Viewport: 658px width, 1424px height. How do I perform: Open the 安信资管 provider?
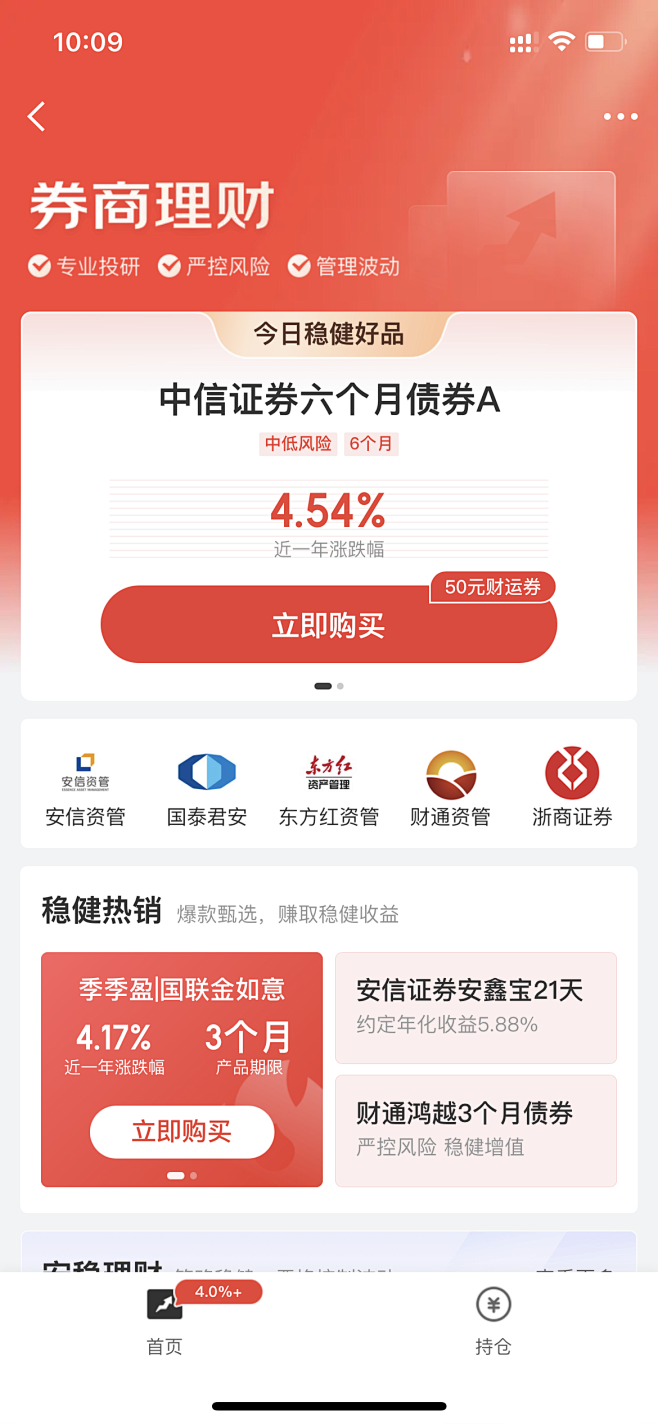point(85,788)
